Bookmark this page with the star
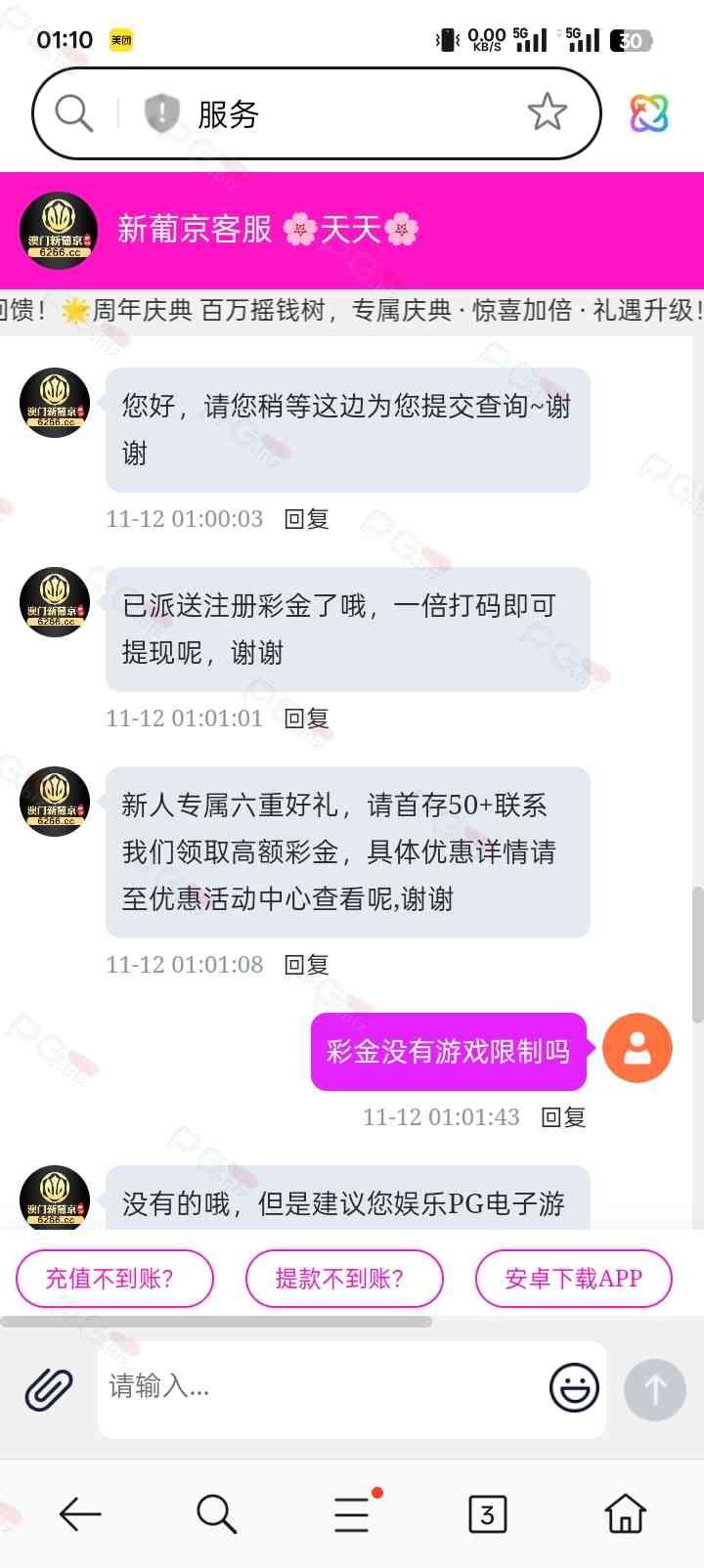Screen dimensions: 704x1568 coord(547,113)
